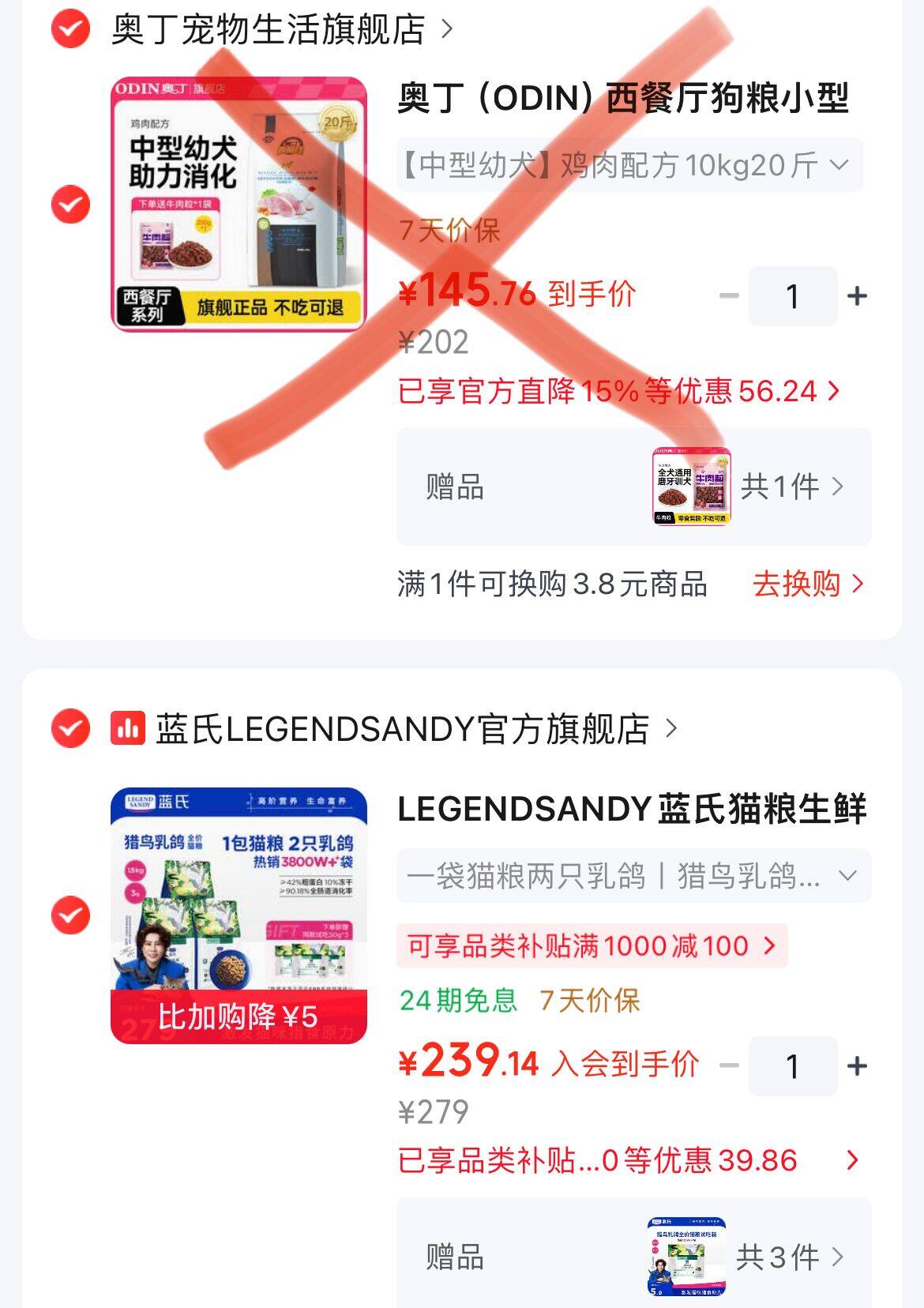
Task: Deselect the ODIN dog food item checkbox
Action: coord(70,205)
